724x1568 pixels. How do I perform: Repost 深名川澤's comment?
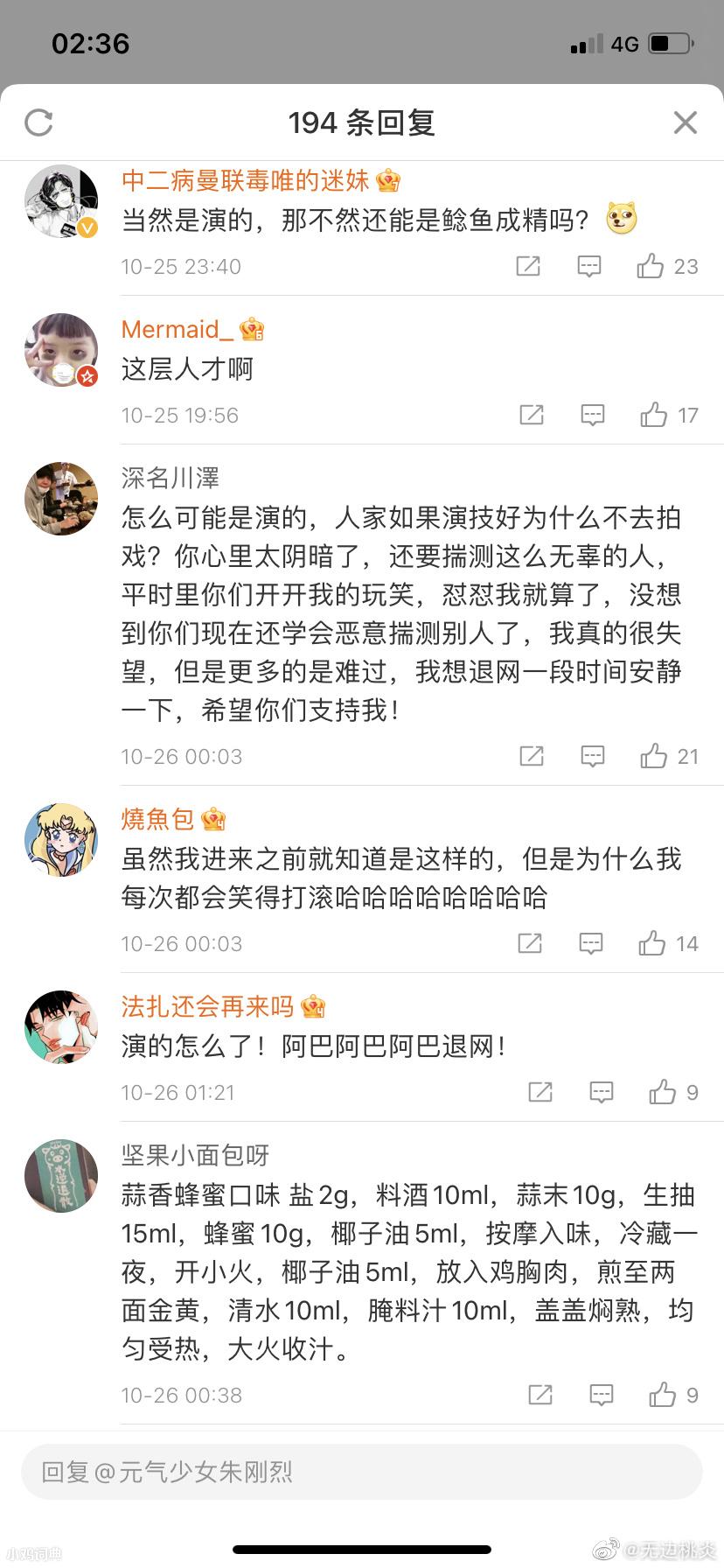532,756
